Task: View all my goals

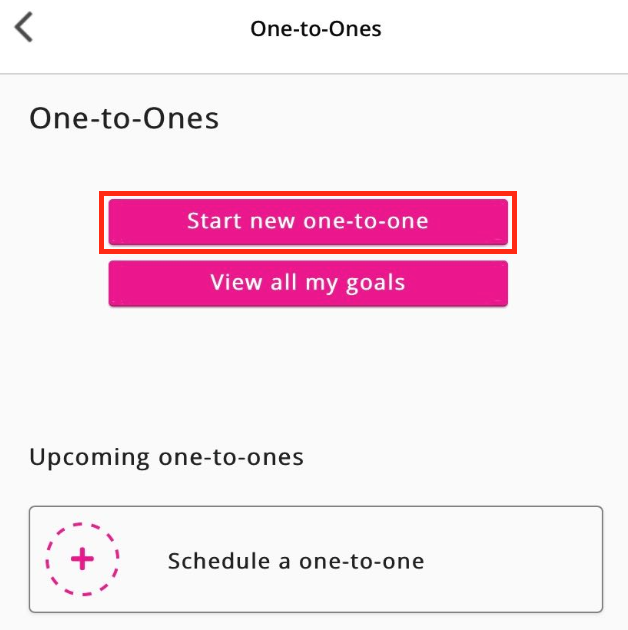Action: pos(308,282)
